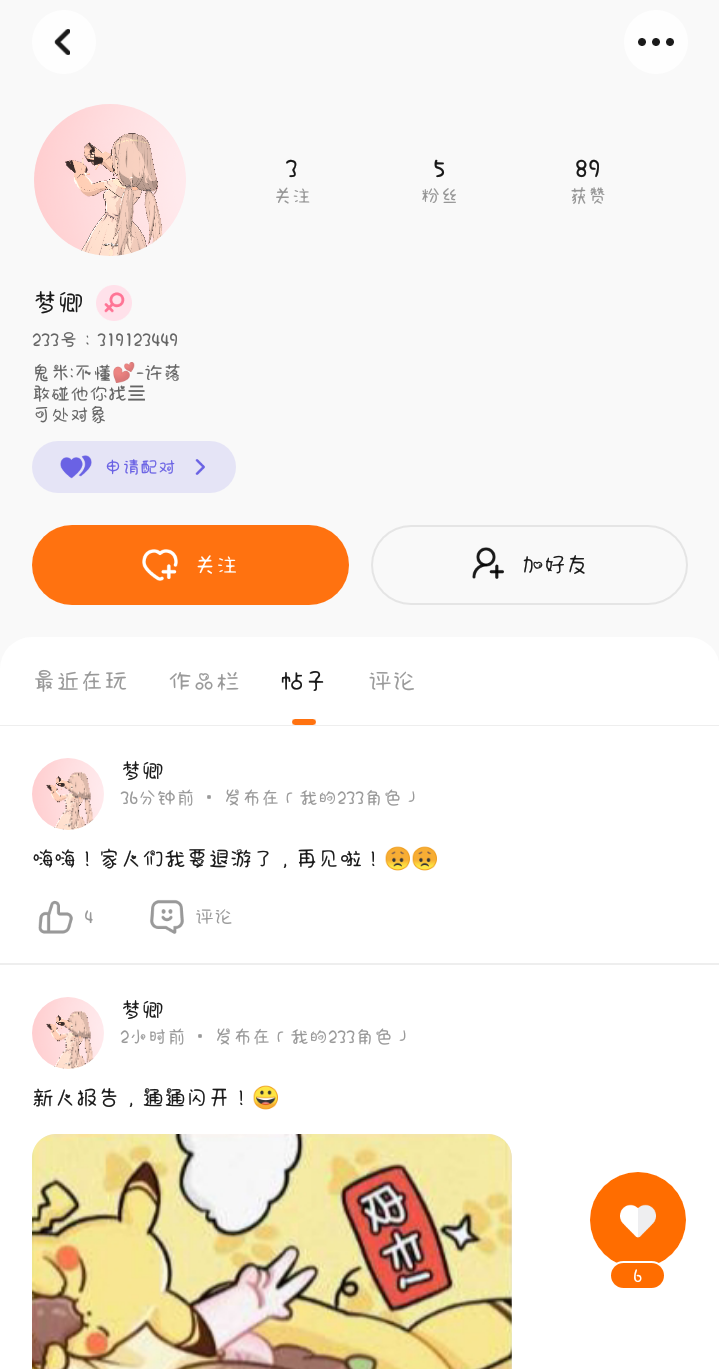Like the post about 退游
719x1369 pixels.
click(x=56, y=917)
